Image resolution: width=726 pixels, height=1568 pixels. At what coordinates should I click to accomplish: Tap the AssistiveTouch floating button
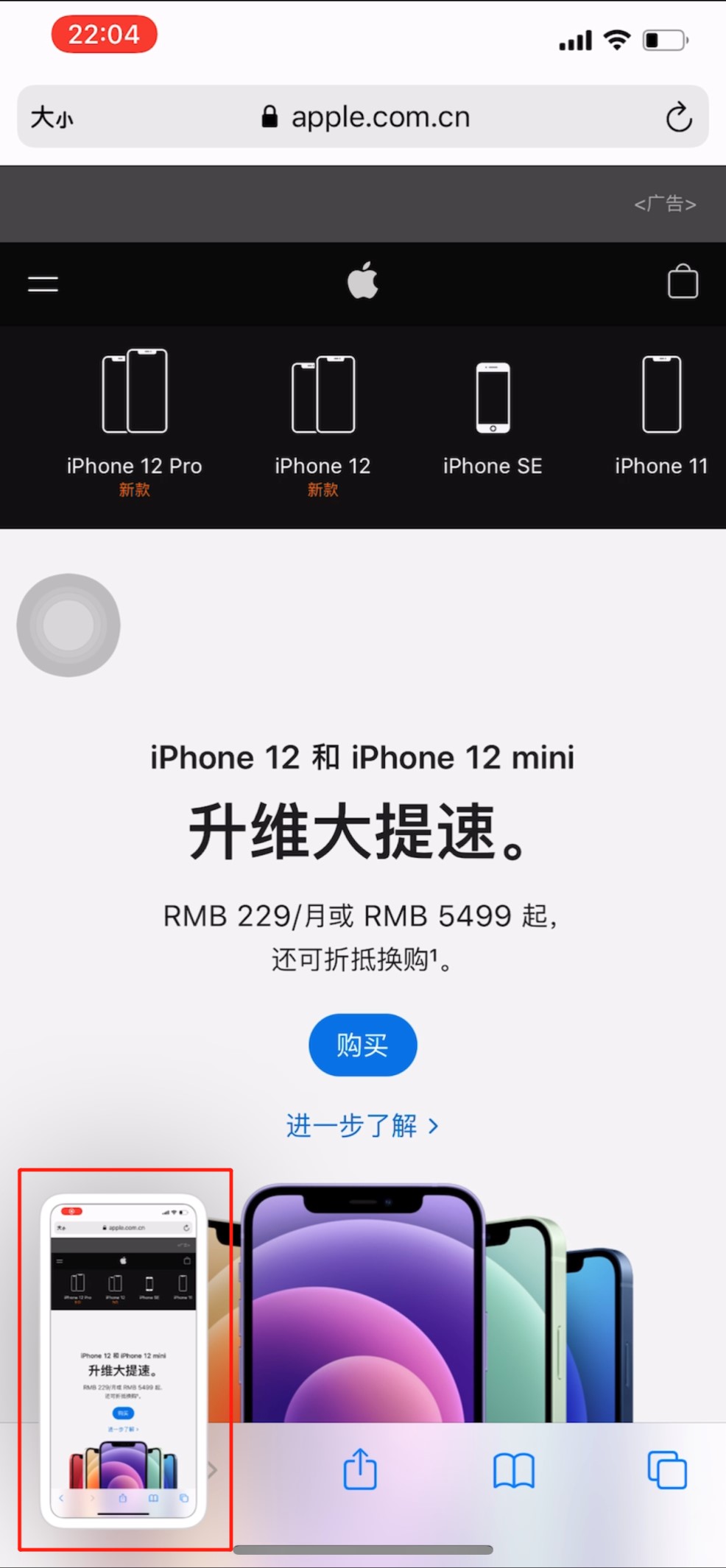click(x=68, y=625)
